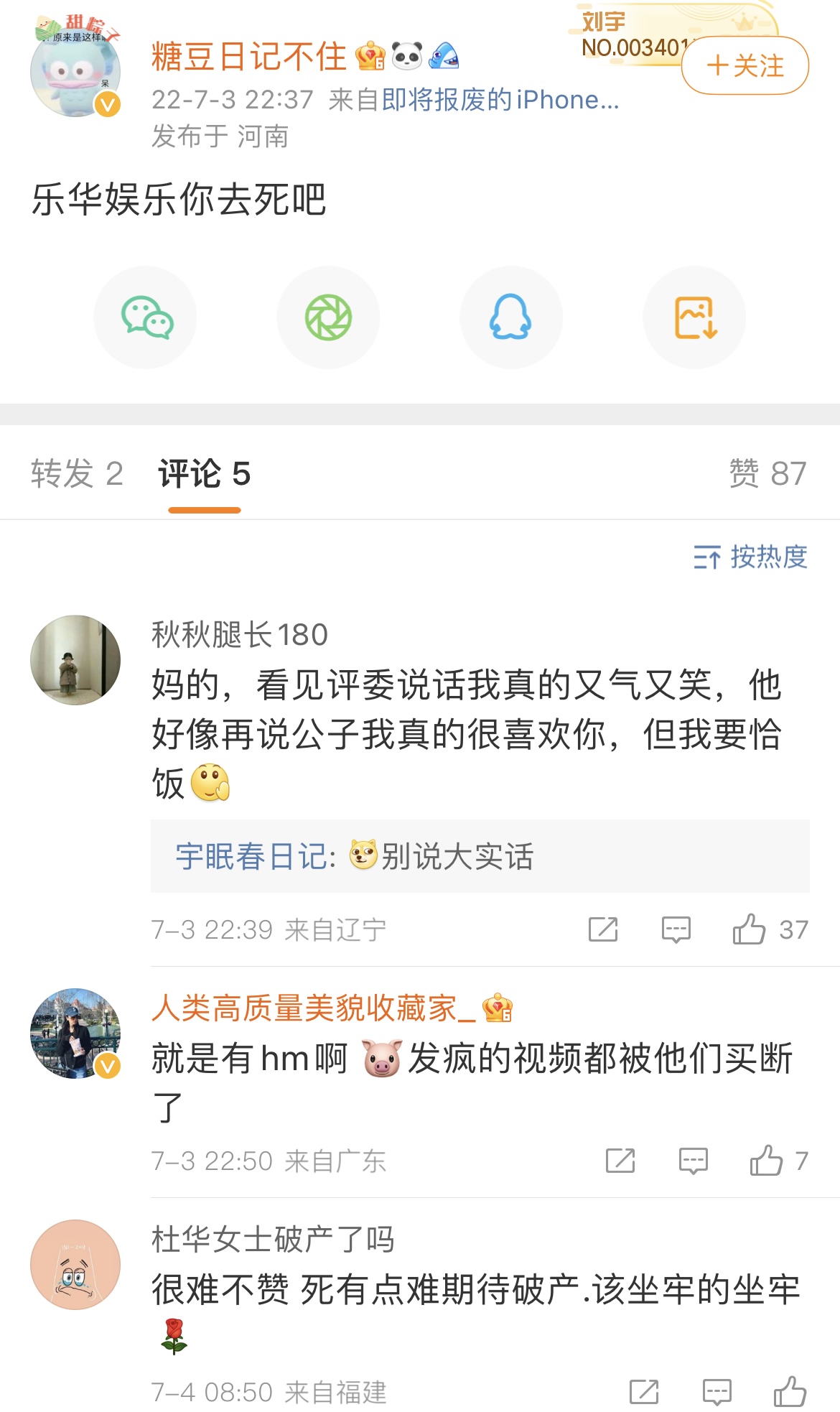
Task: Repost 秋秋腿长180's comment
Action: [603, 929]
